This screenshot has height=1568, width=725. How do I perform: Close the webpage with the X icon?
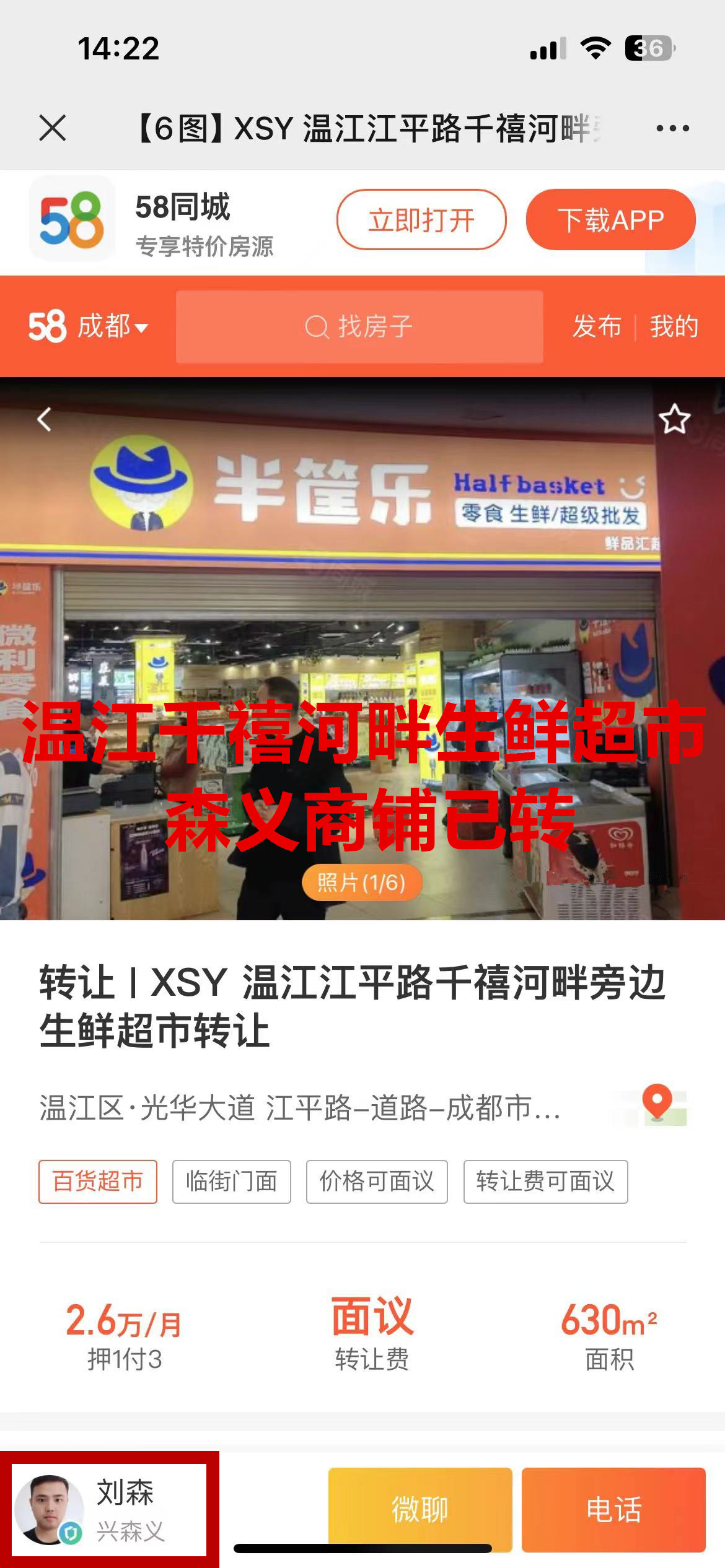tap(52, 128)
